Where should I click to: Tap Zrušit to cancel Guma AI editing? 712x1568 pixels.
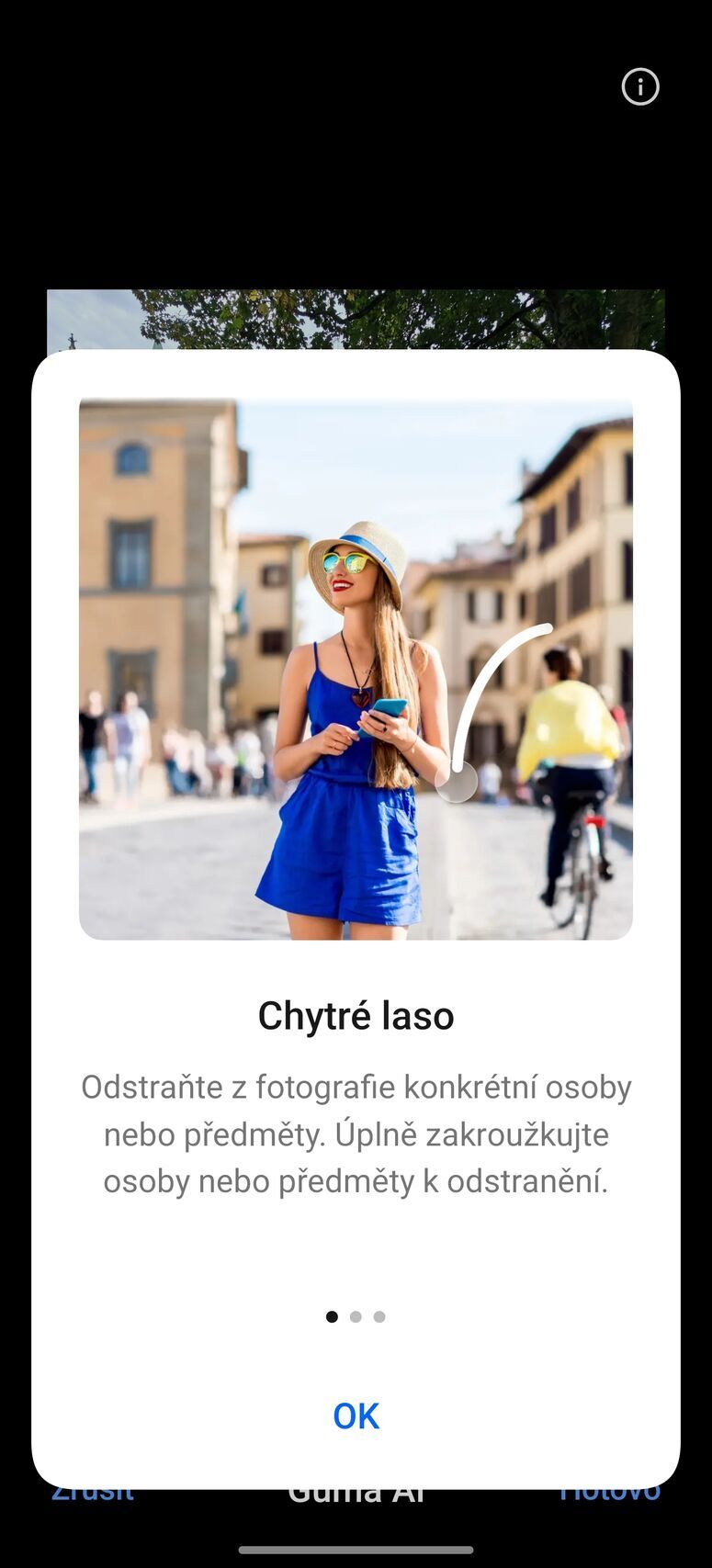pos(92,1488)
